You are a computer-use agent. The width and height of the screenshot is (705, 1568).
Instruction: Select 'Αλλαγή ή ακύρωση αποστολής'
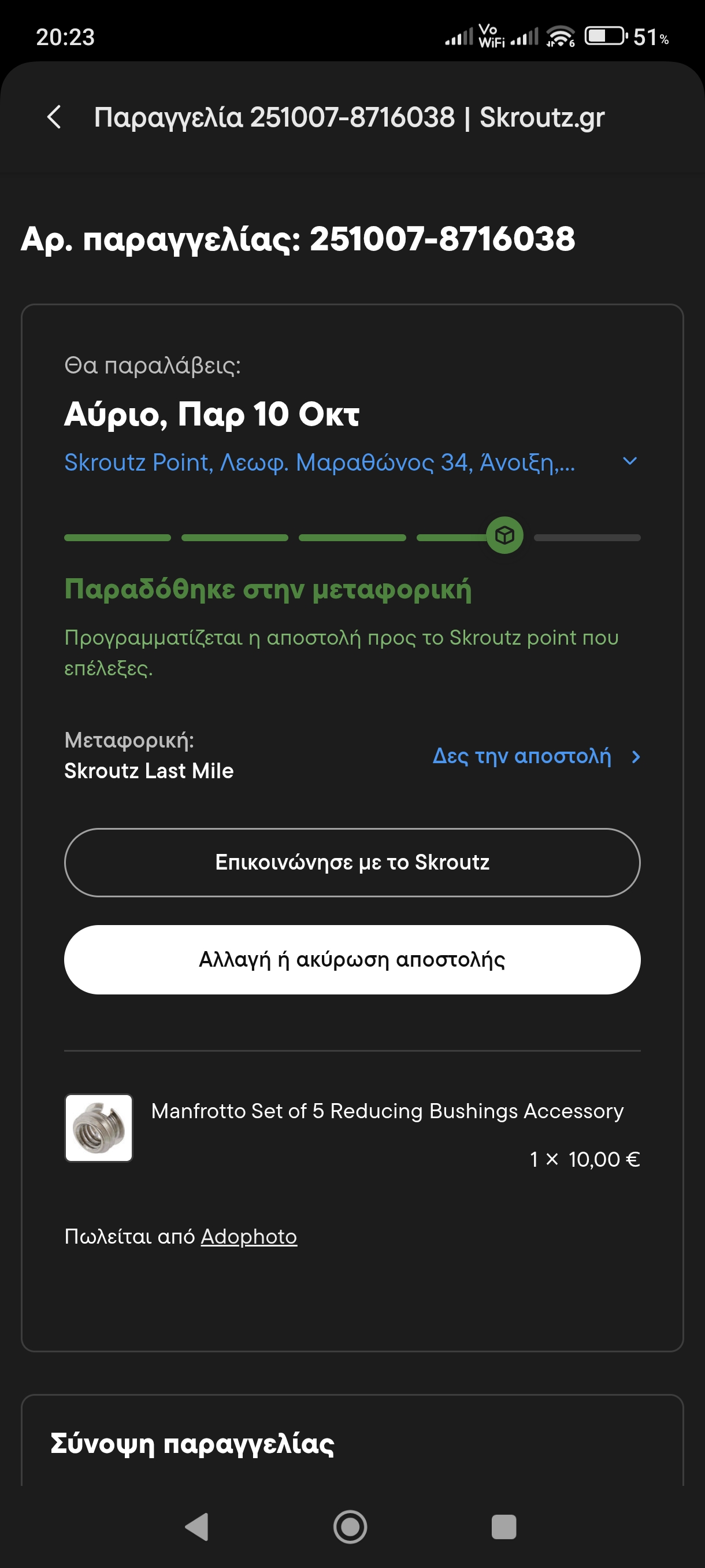352,959
